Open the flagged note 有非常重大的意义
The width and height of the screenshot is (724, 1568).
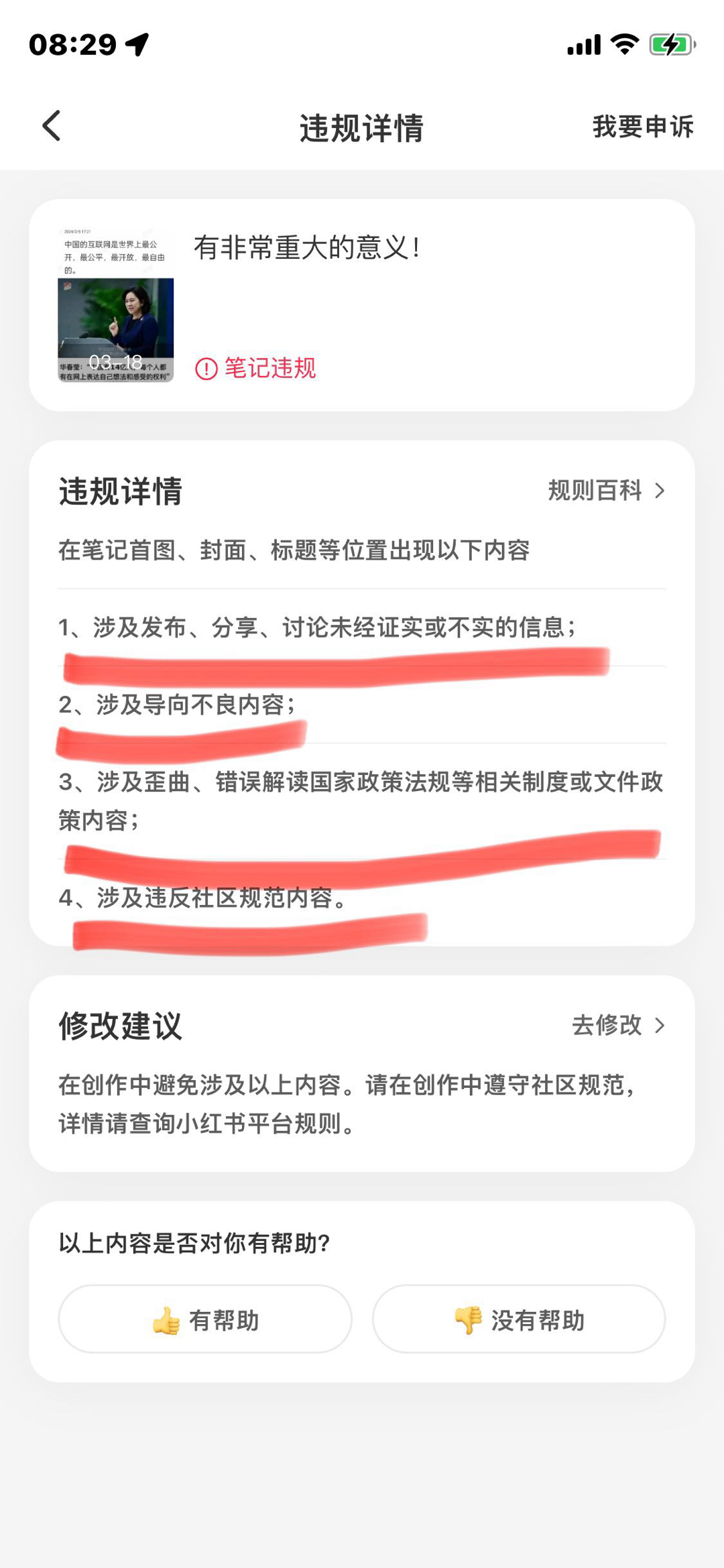(306, 248)
